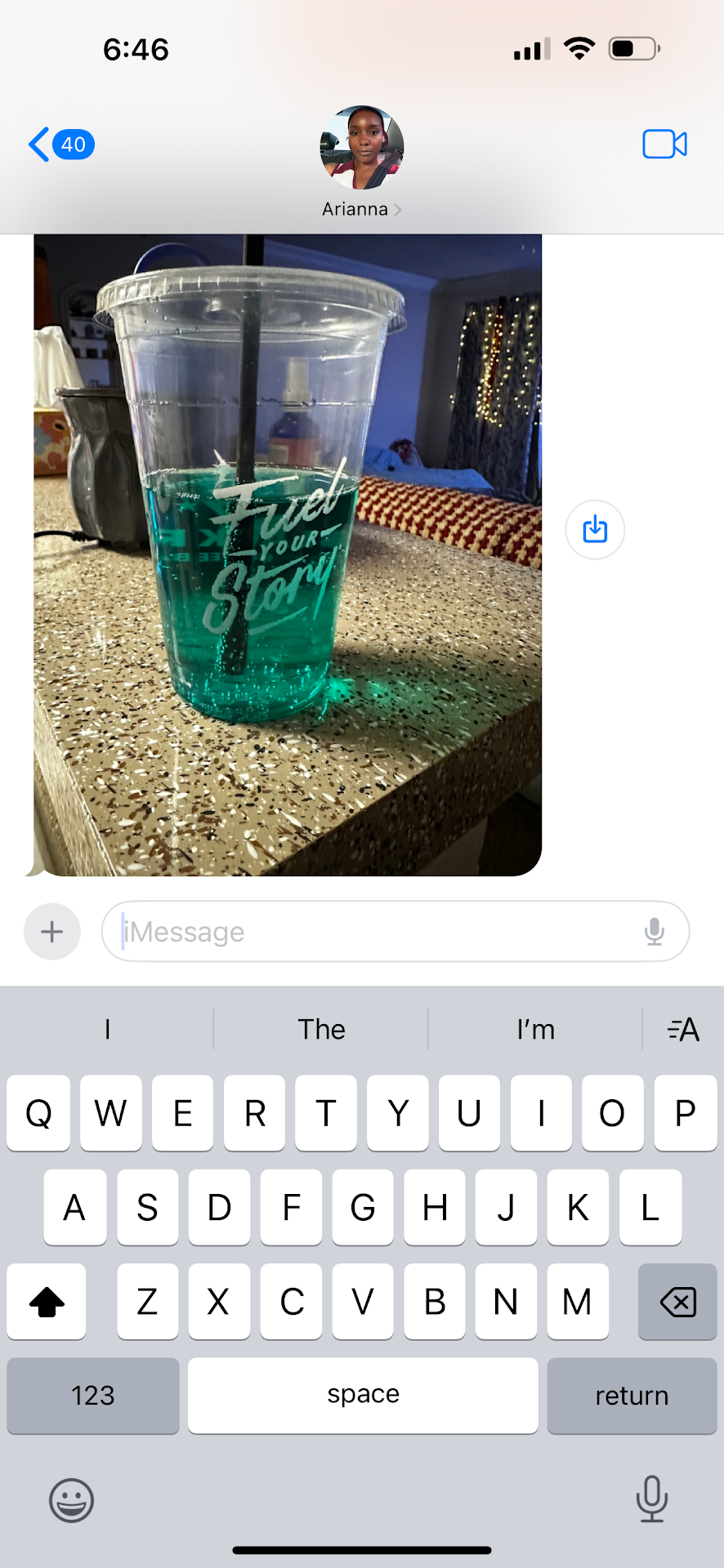This screenshot has width=724, height=1568.
Task: Start dictation from the keyboard microphone
Action: pos(651,1499)
